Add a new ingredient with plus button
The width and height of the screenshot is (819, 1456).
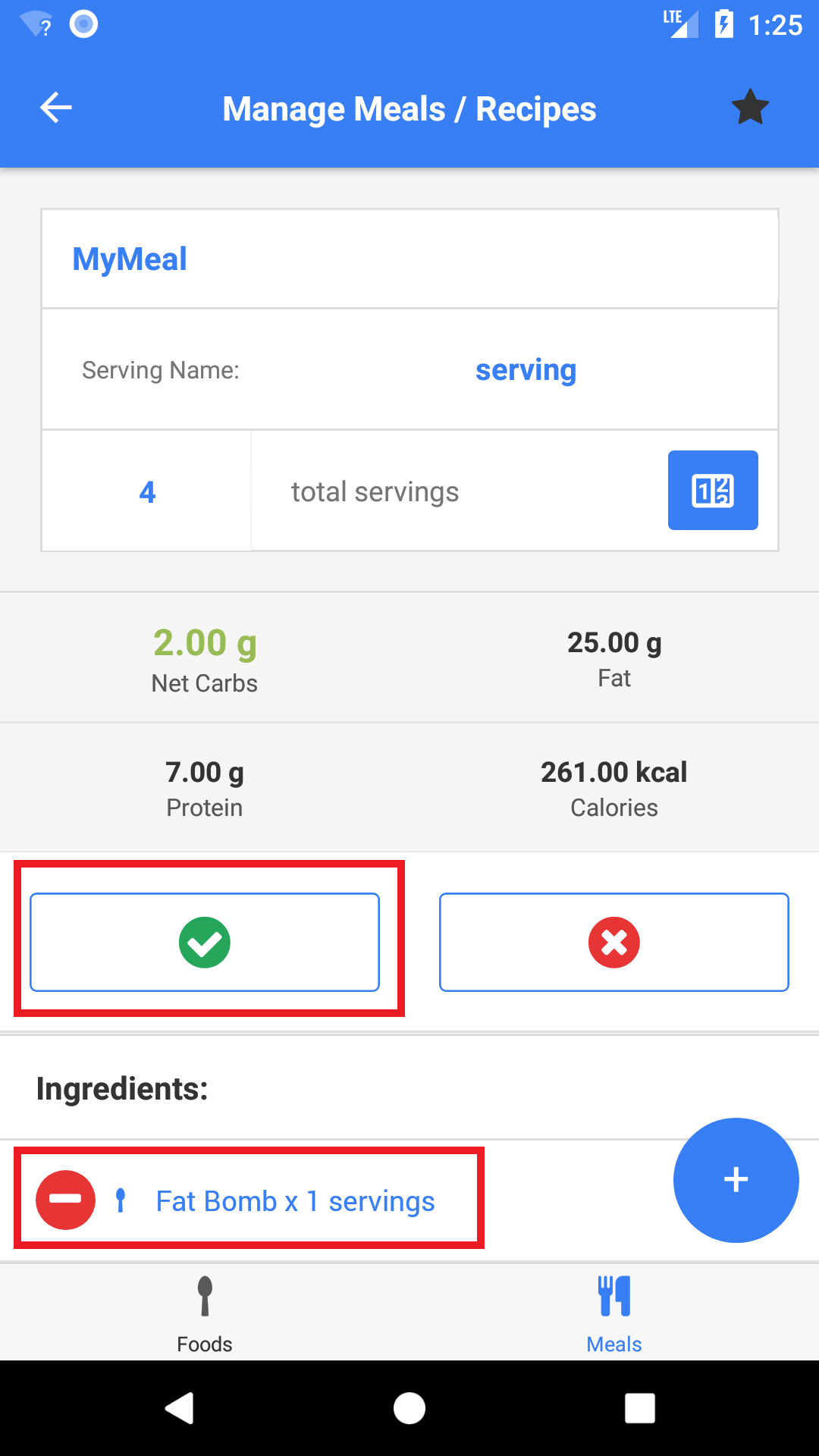click(x=736, y=1180)
